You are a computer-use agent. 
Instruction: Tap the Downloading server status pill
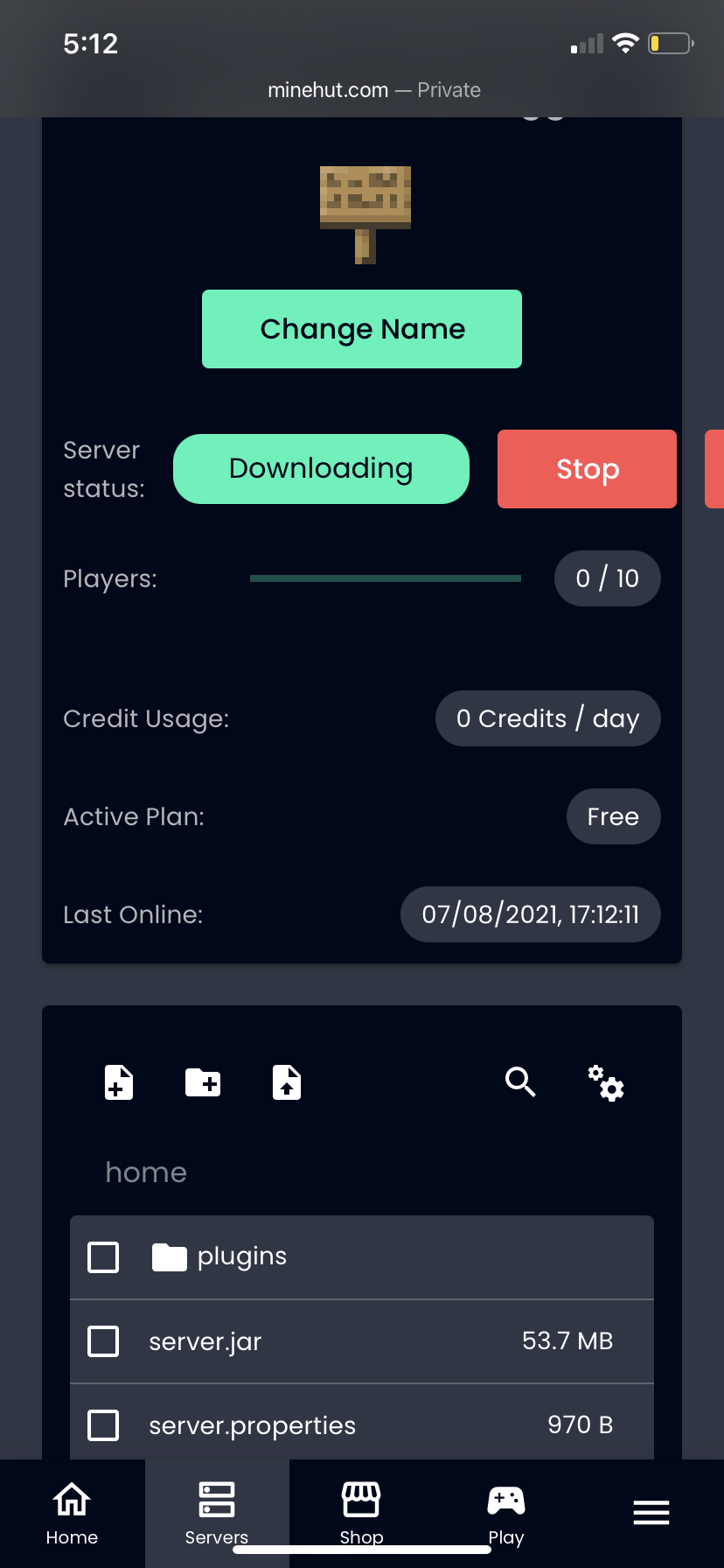(320, 469)
